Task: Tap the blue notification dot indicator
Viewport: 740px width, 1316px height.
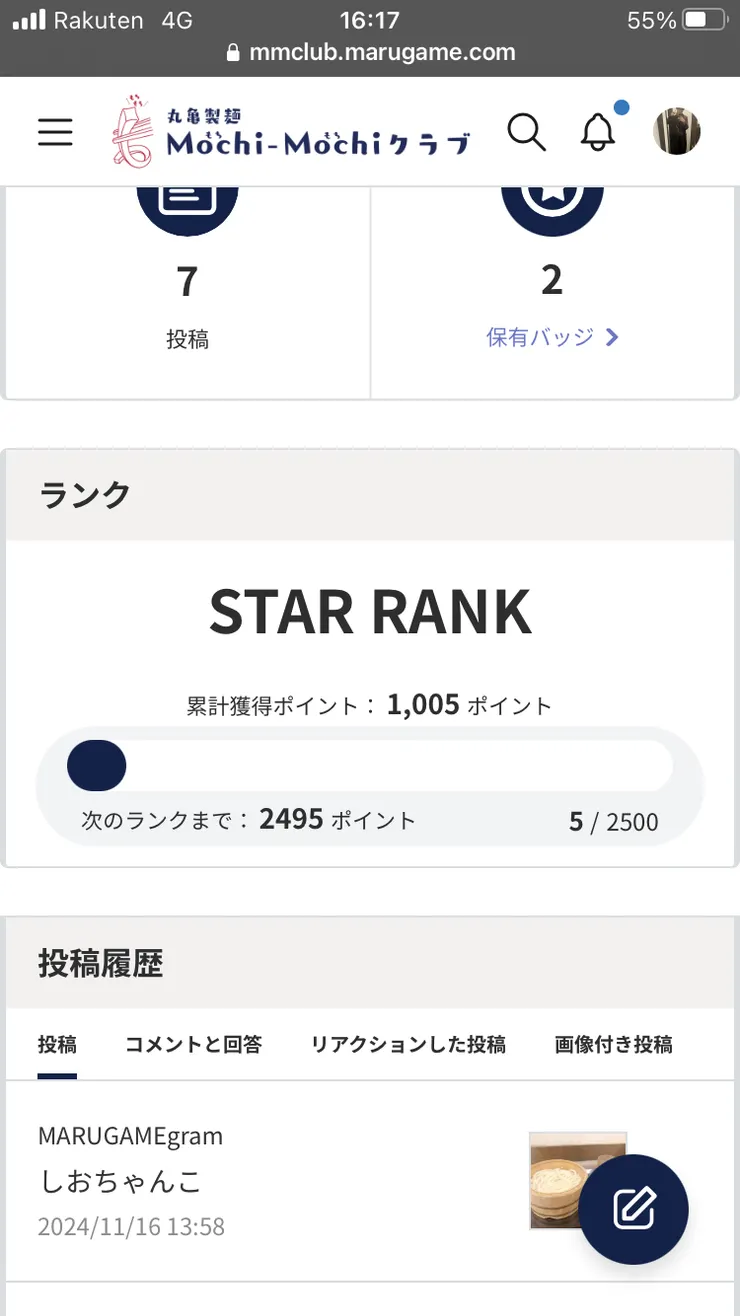Action: point(622,107)
